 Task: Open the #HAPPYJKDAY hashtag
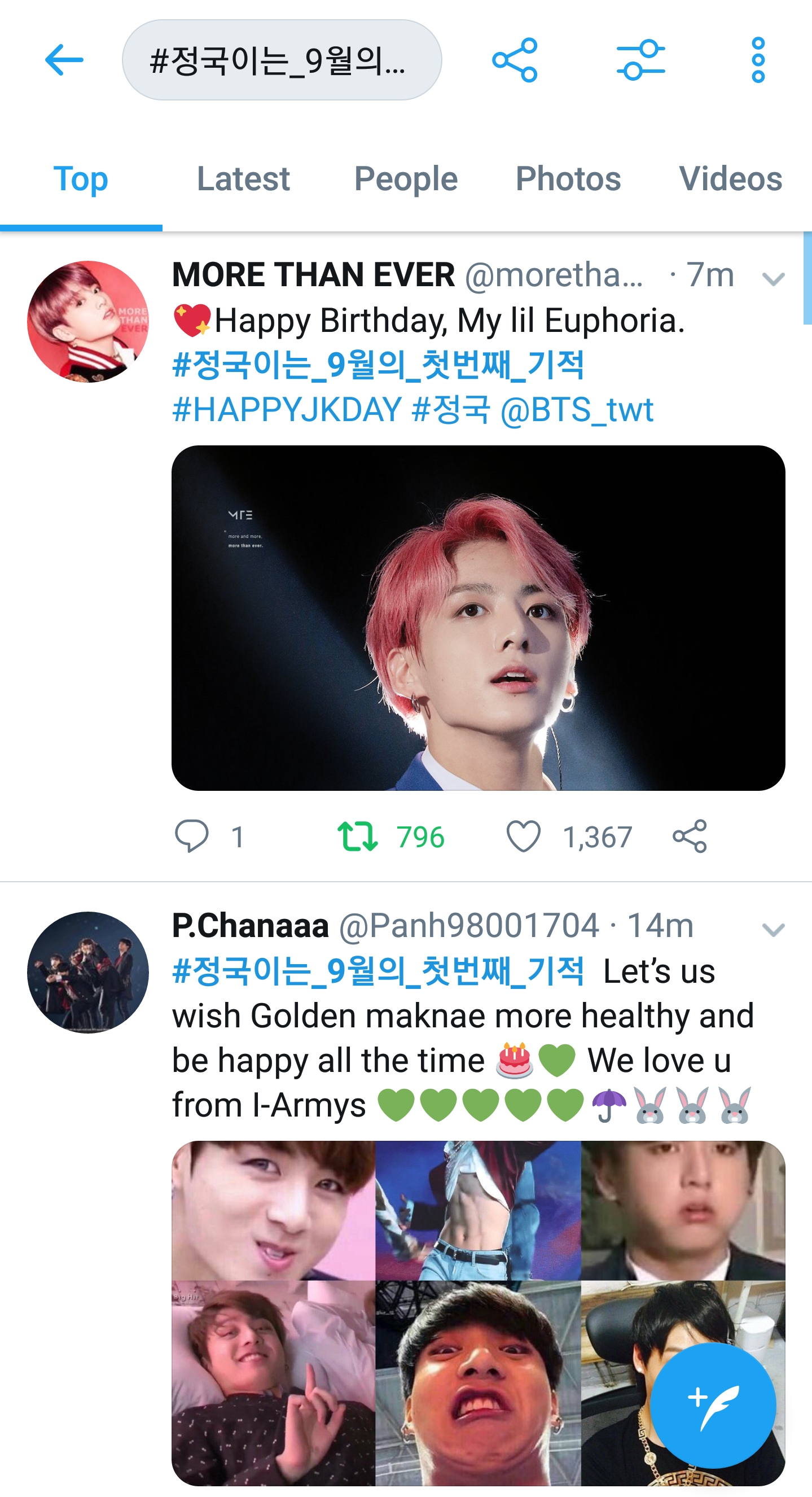point(287,410)
